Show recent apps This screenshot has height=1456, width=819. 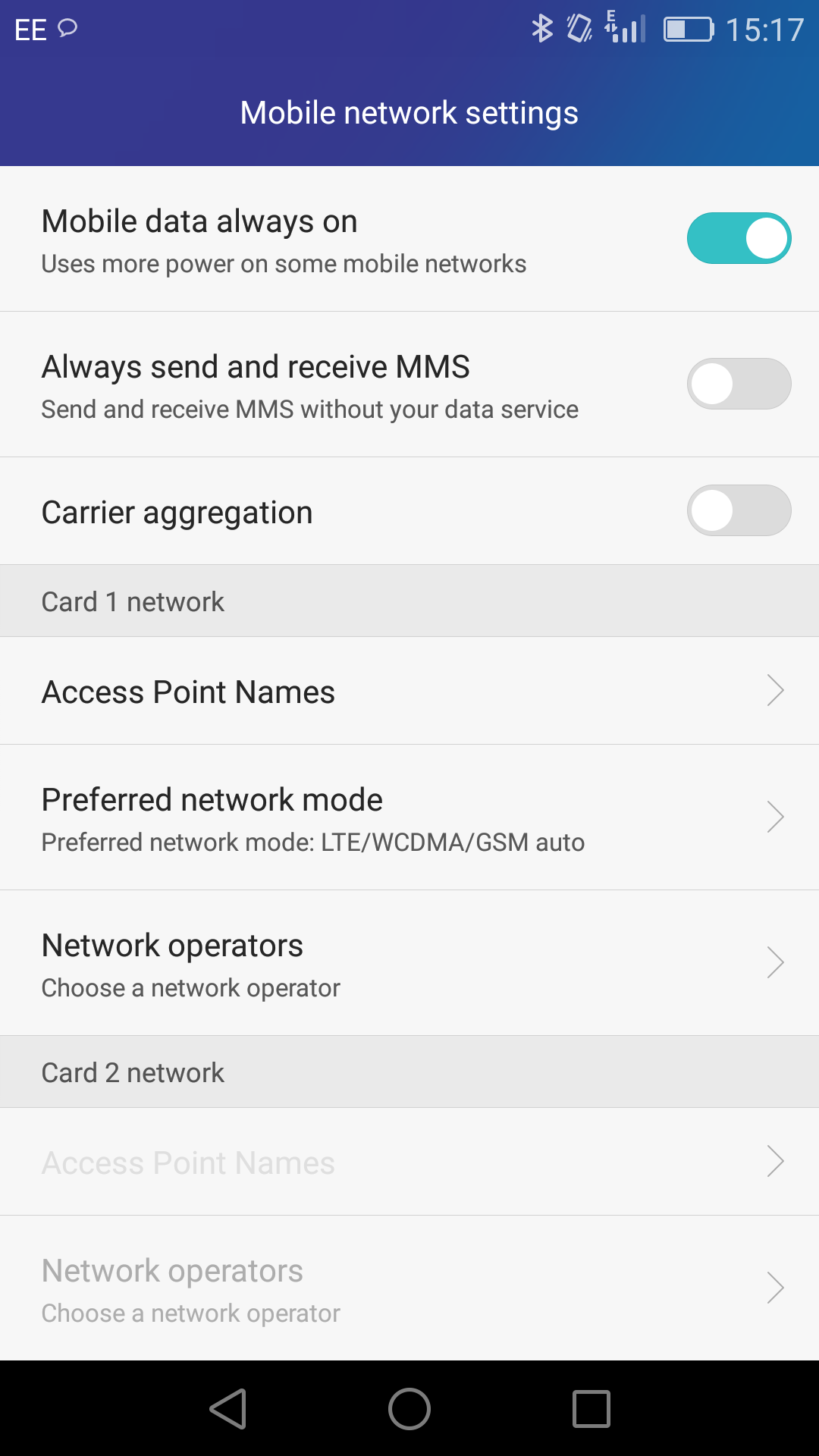click(x=591, y=1409)
